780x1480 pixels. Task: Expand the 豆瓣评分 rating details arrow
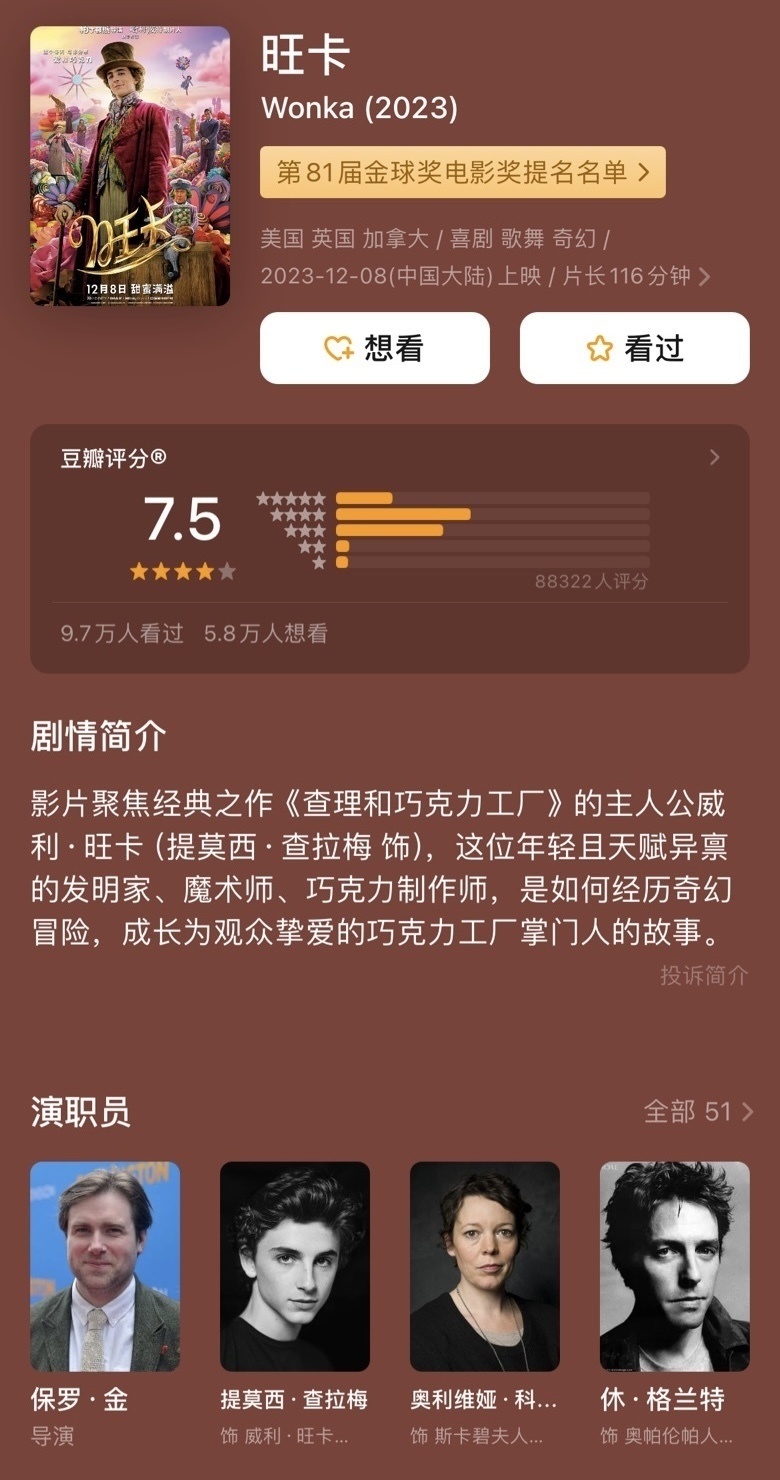point(714,457)
